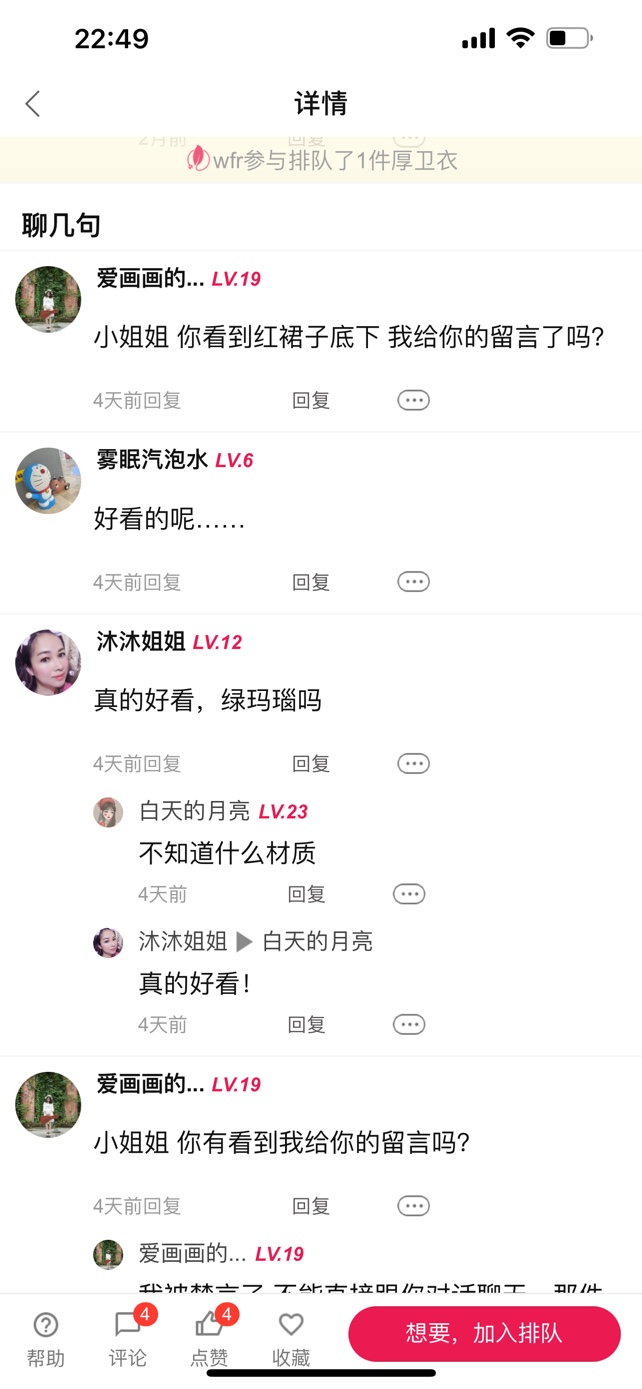Reply to 雾眠汽泡水's comment 好看的呢
The height and width of the screenshot is (1389, 642).
(311, 582)
